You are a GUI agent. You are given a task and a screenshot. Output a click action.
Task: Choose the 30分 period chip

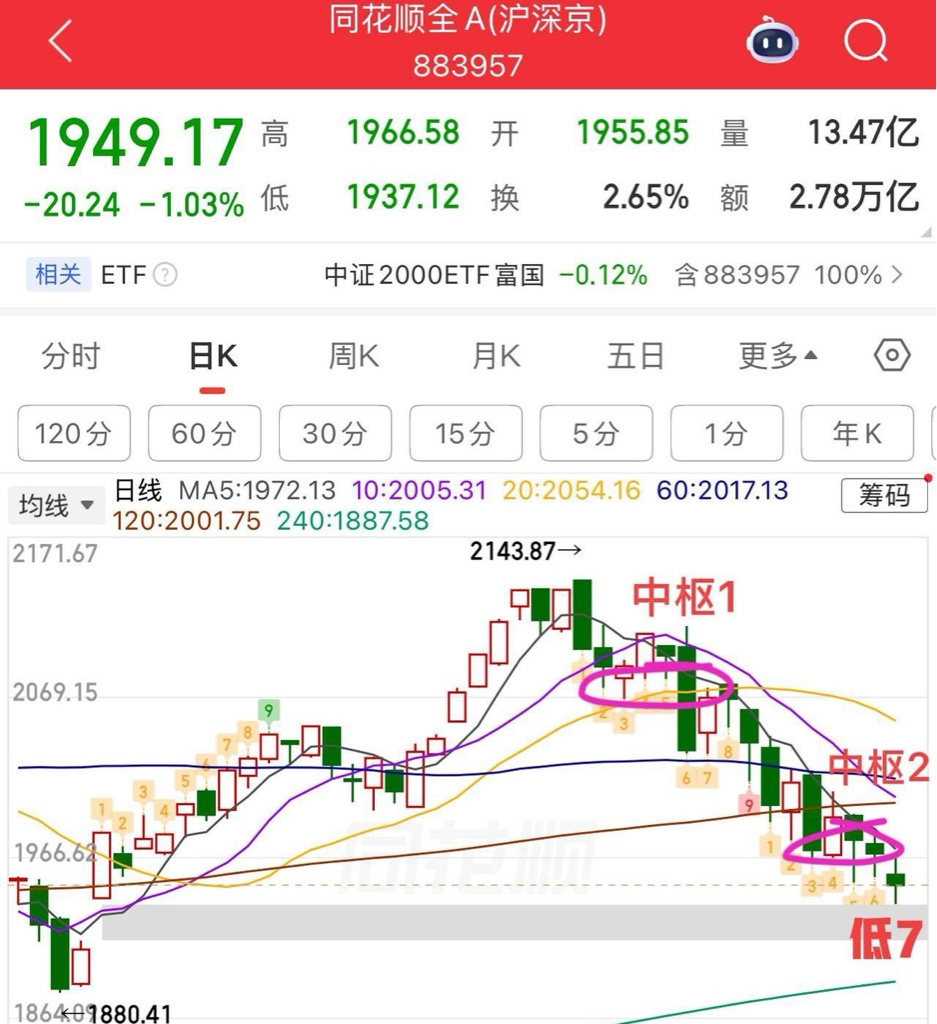click(335, 433)
